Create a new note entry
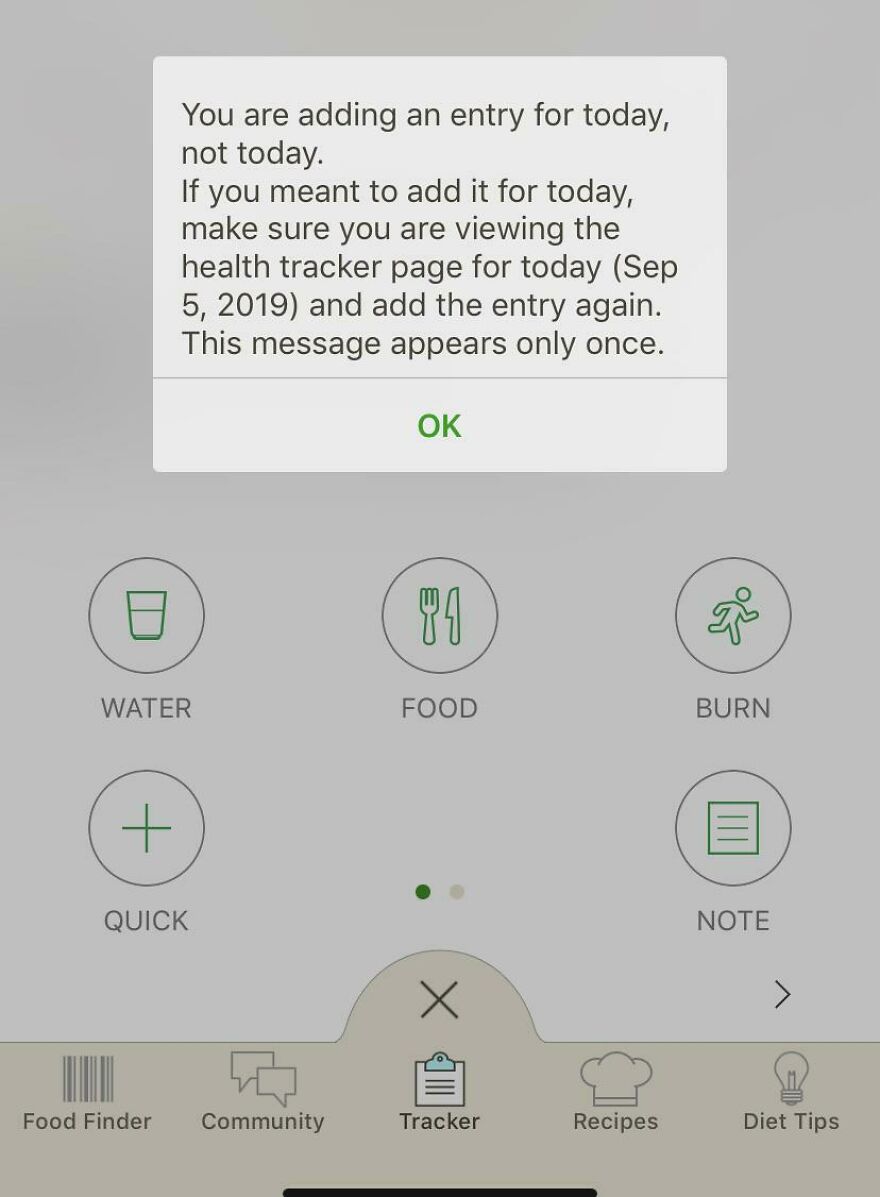Viewport: 880px width, 1197px height. [x=732, y=828]
